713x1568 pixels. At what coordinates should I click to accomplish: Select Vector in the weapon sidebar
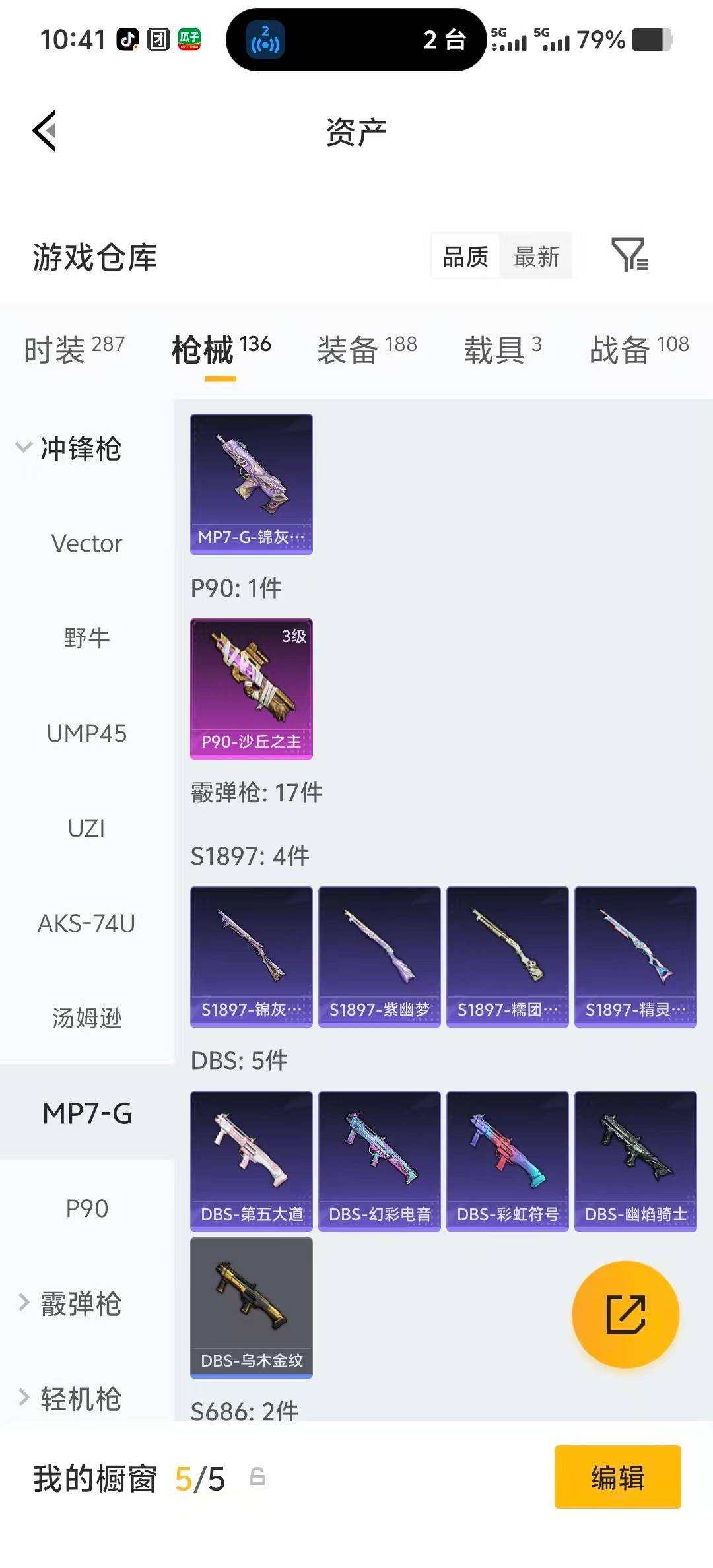pos(86,543)
